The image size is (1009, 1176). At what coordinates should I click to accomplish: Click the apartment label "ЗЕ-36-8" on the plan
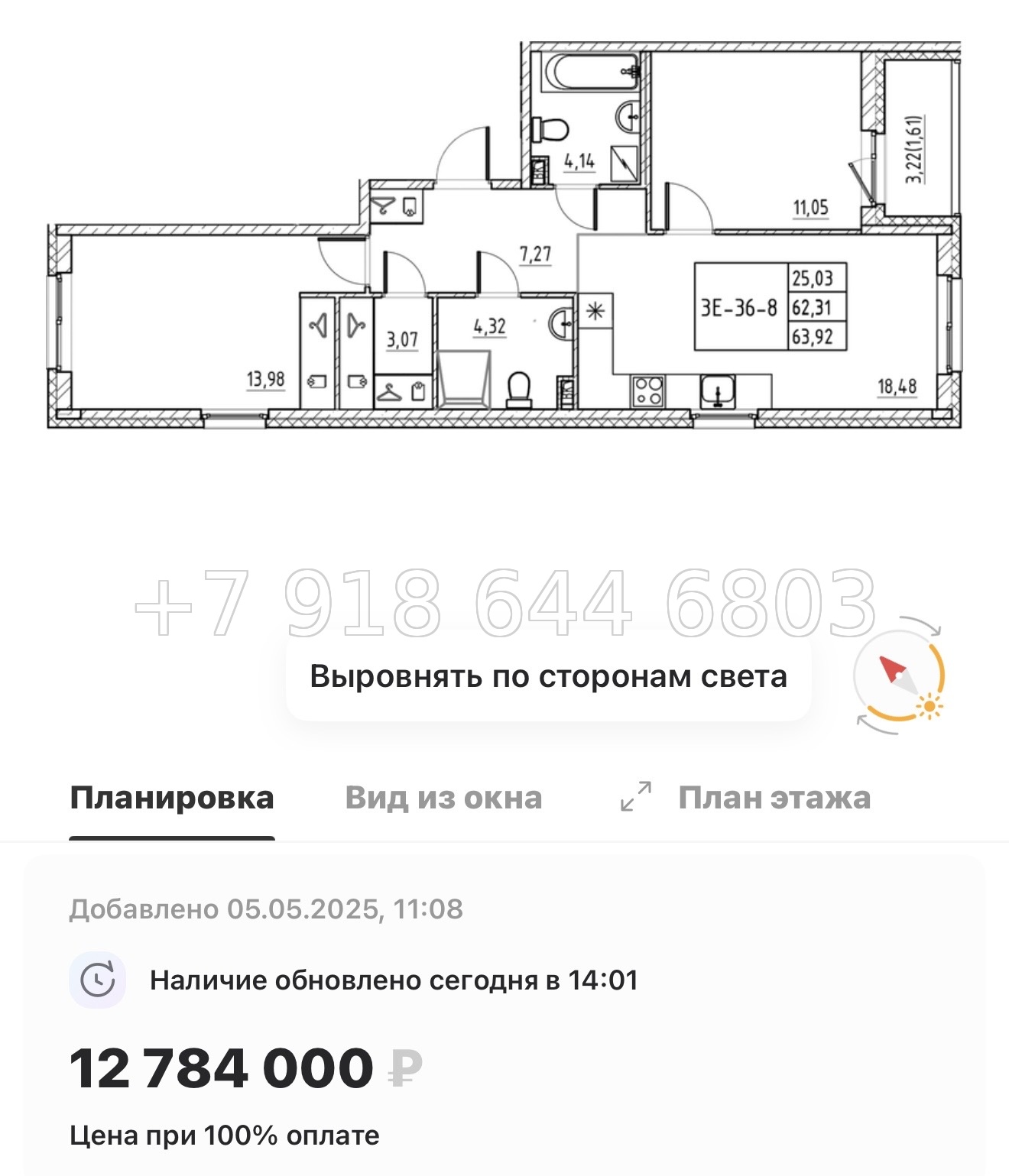pos(738,306)
